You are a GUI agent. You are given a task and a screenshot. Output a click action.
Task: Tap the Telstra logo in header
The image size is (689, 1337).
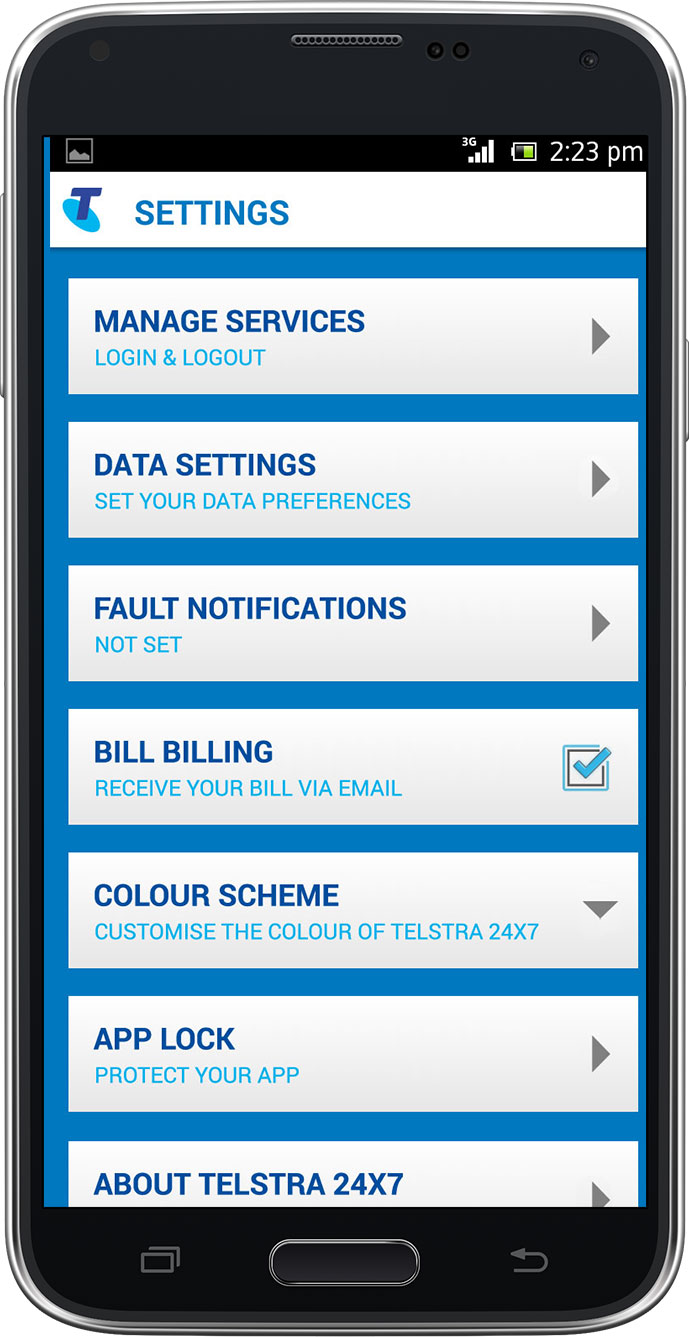click(x=82, y=210)
